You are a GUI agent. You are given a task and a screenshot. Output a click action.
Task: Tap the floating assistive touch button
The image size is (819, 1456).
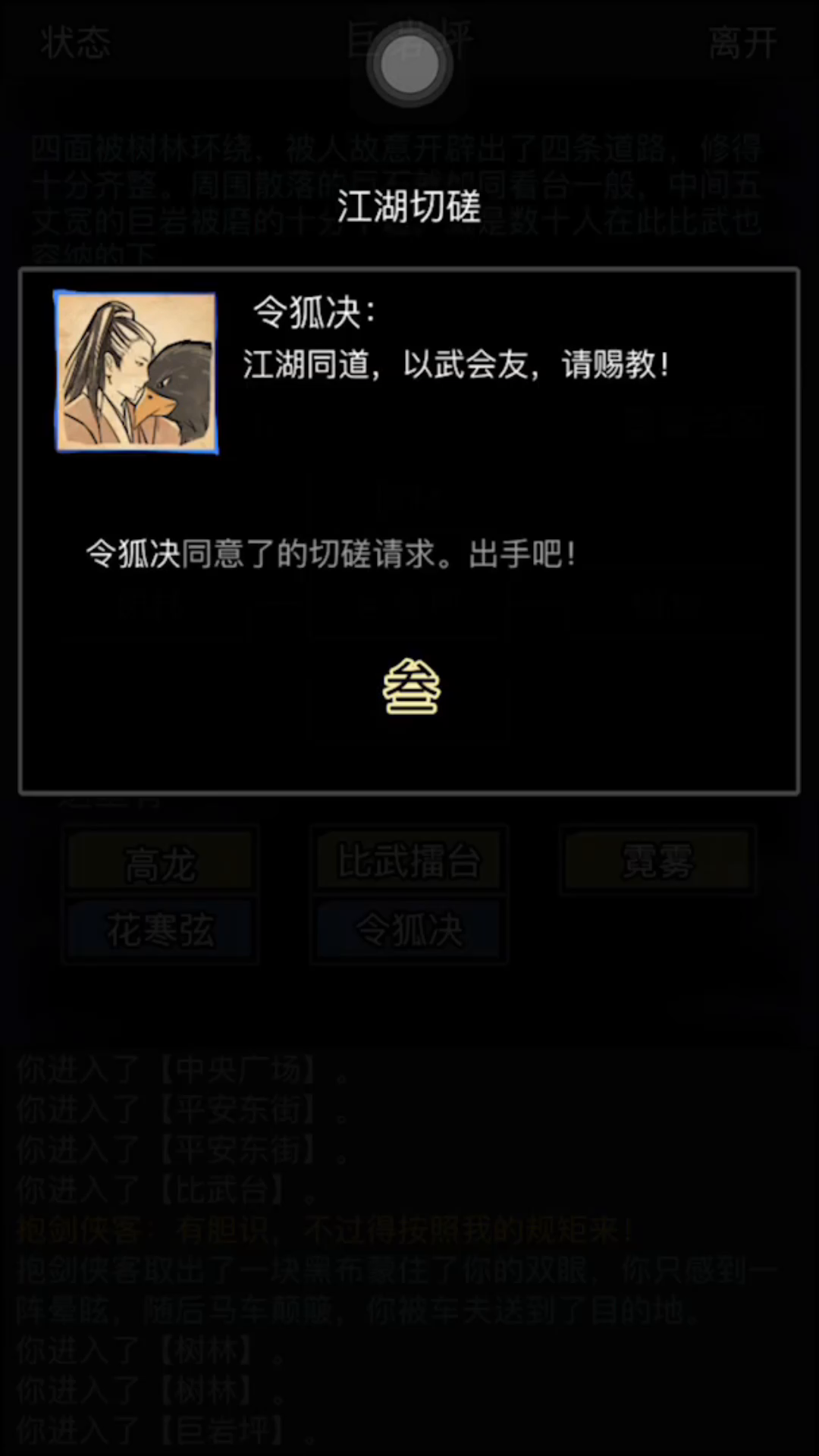click(409, 65)
